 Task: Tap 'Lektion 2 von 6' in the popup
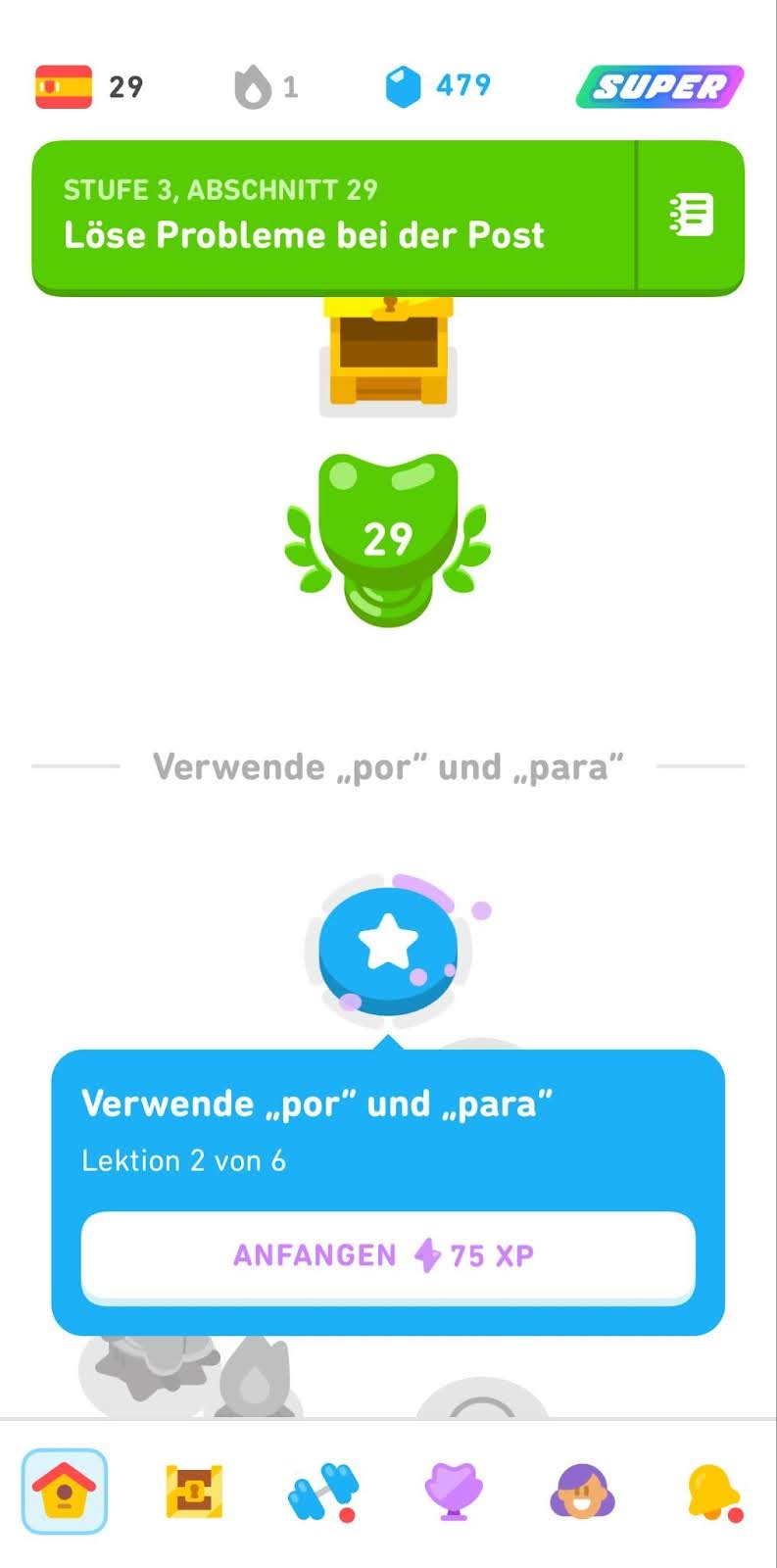pyautogui.click(x=182, y=1160)
